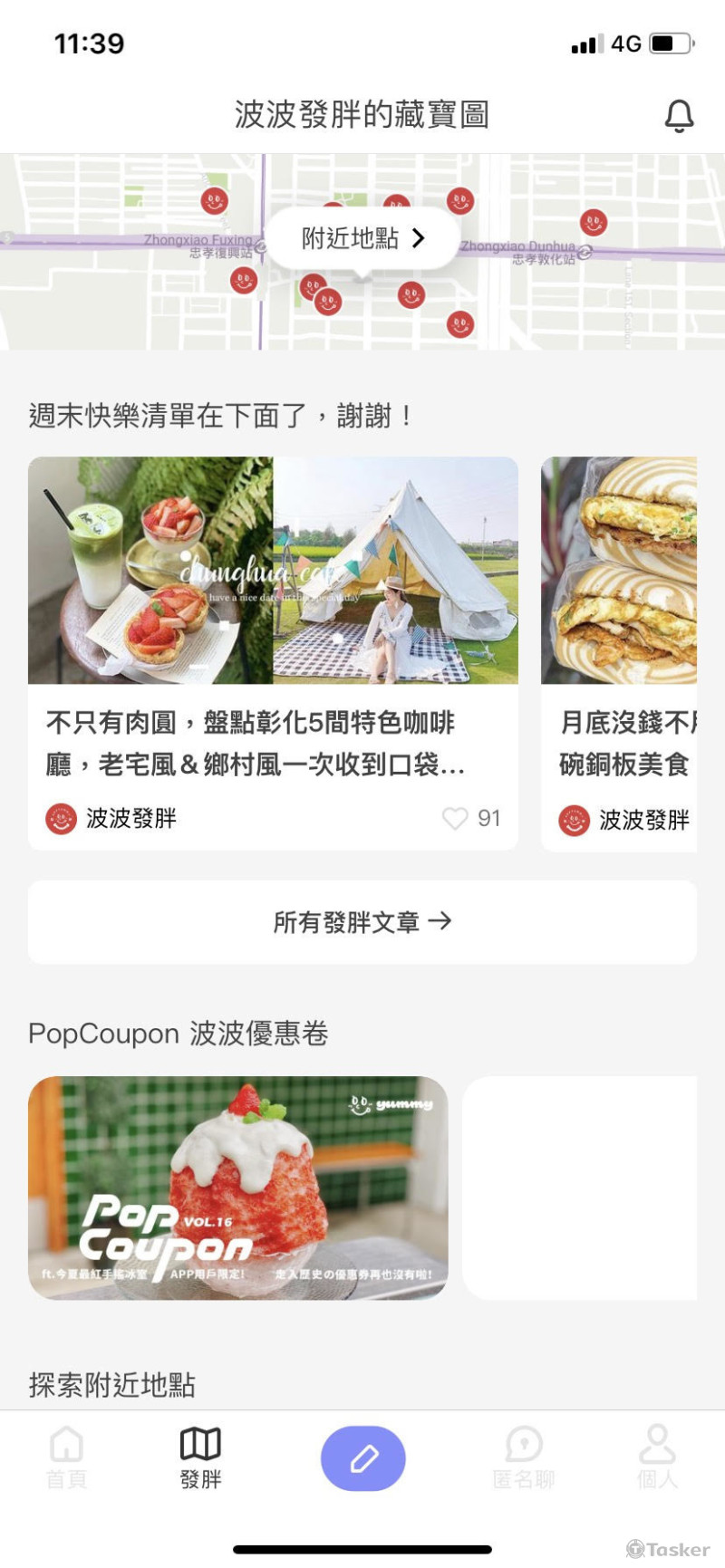Like the Changhua coffee article heart

455,818
